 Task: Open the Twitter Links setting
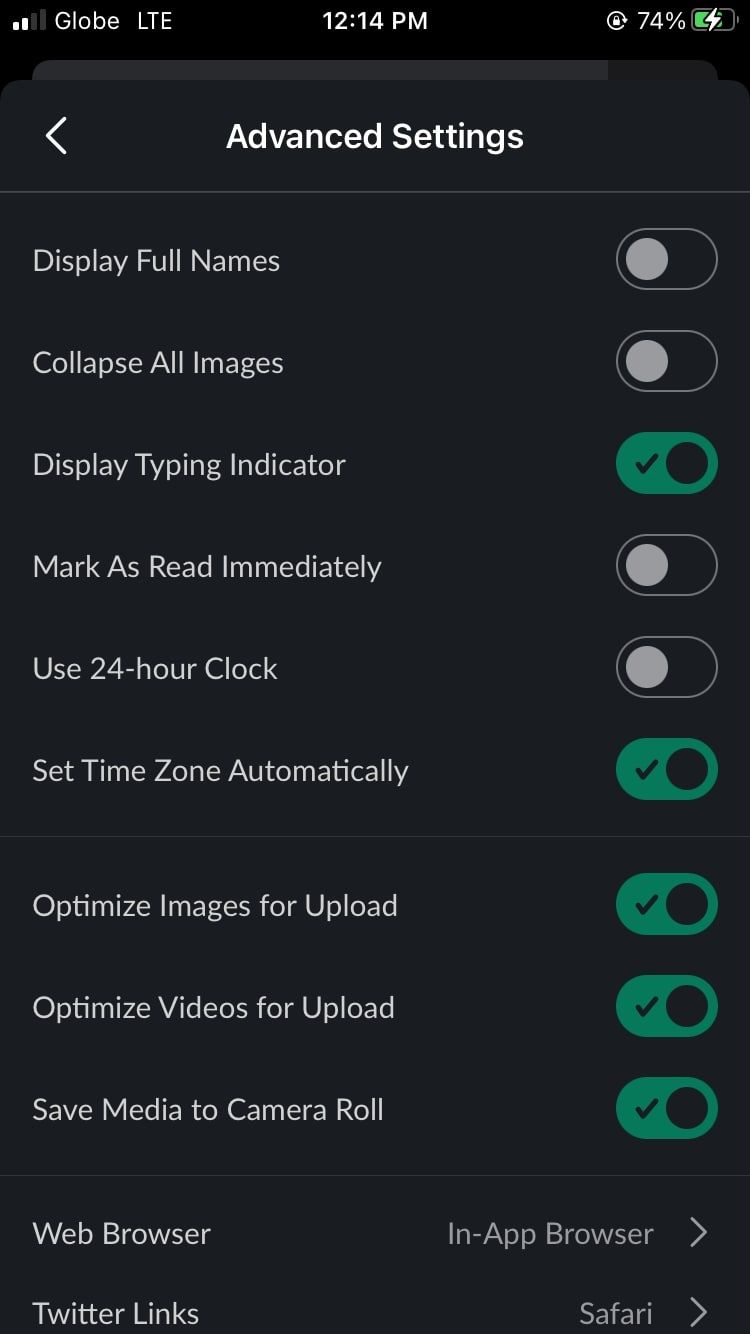(374, 1312)
